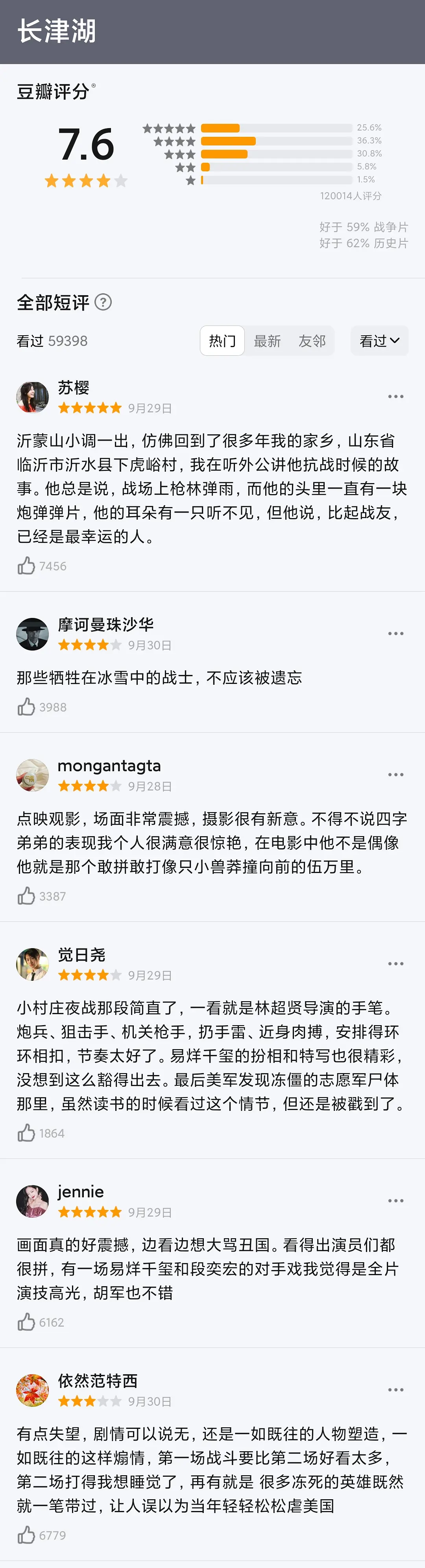The height and width of the screenshot is (1568, 425).
Task: Like 苏樱's review
Action: coord(26,566)
